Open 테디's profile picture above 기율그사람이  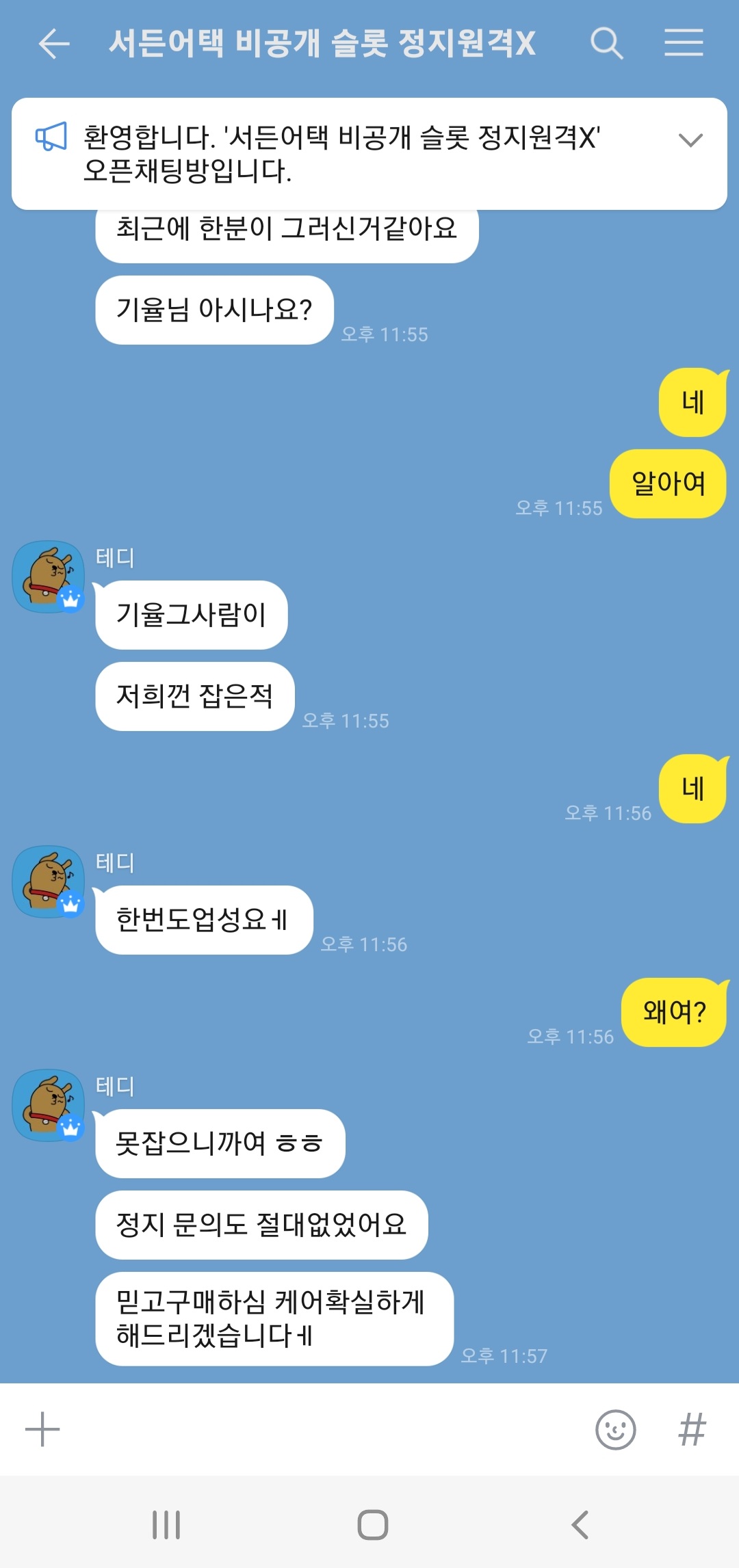(x=49, y=576)
